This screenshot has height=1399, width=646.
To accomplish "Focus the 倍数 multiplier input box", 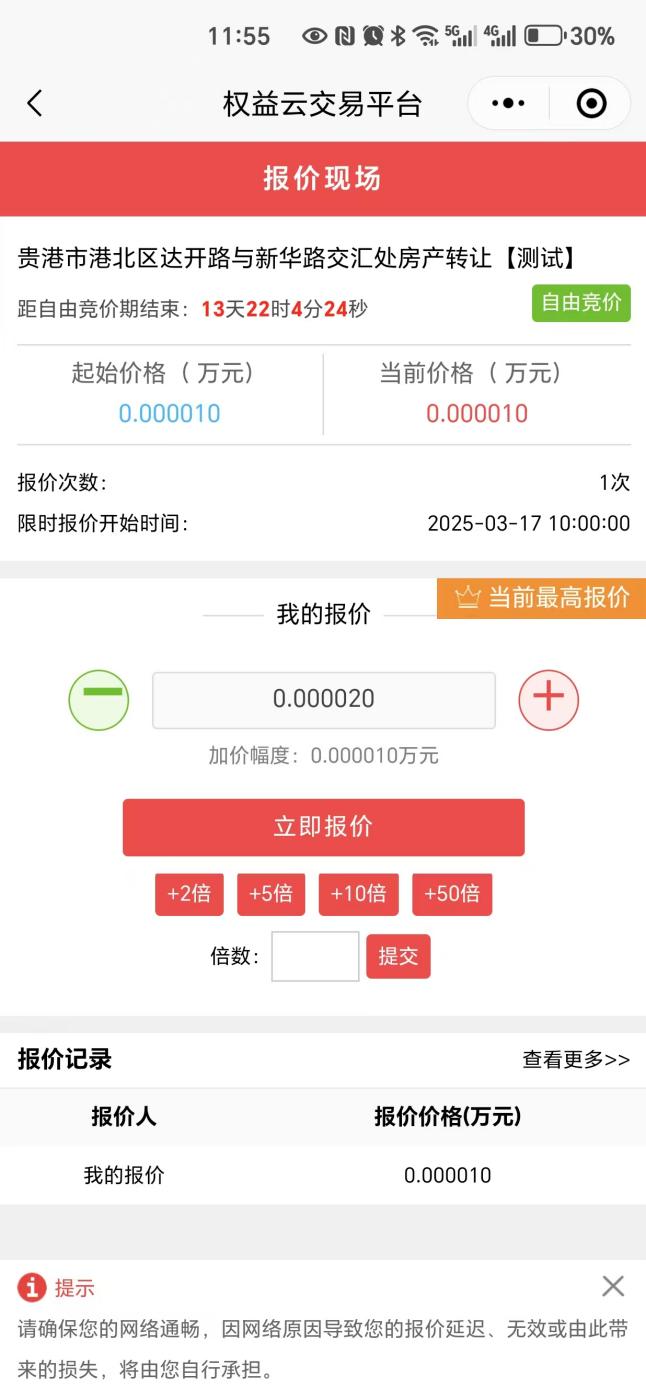I will click(x=315, y=956).
